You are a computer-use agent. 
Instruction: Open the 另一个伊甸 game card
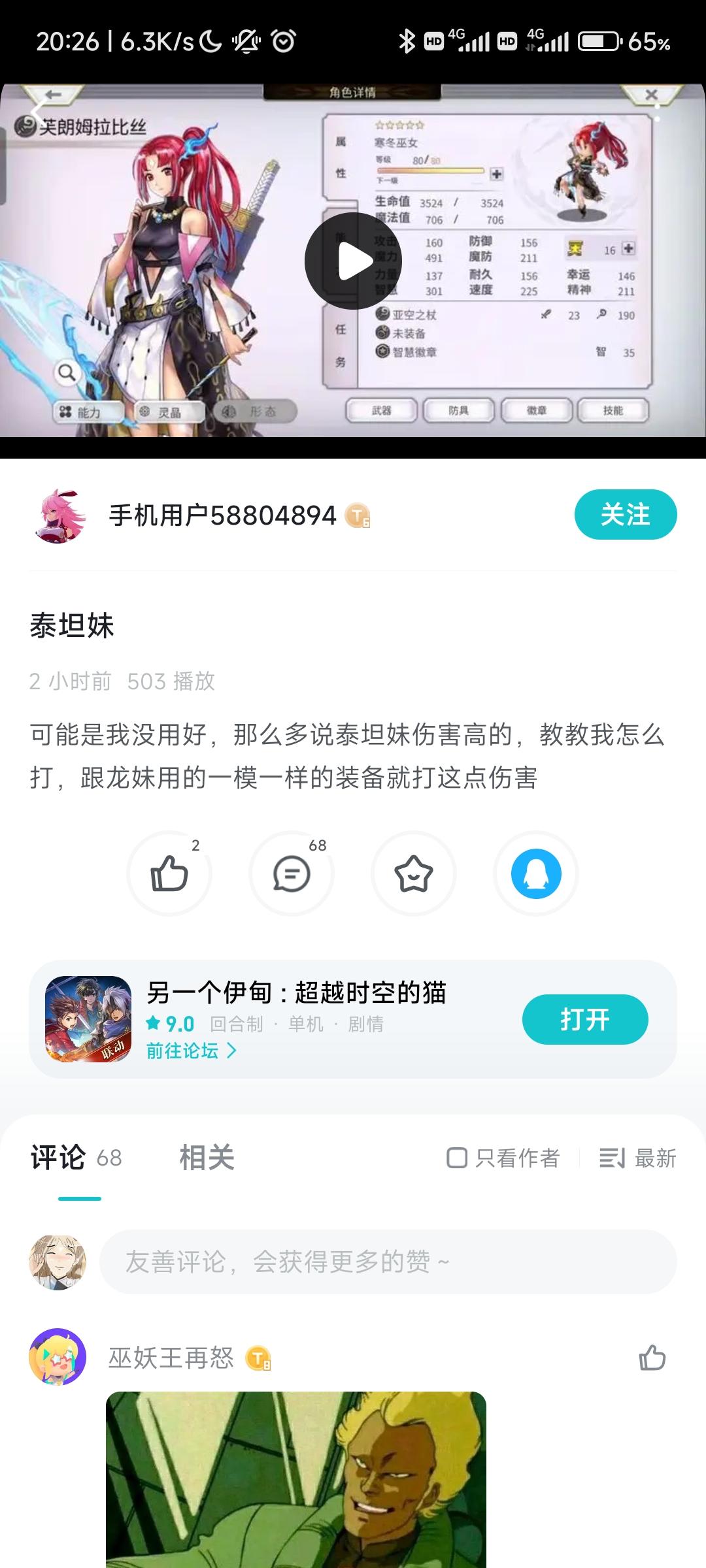(353, 1019)
